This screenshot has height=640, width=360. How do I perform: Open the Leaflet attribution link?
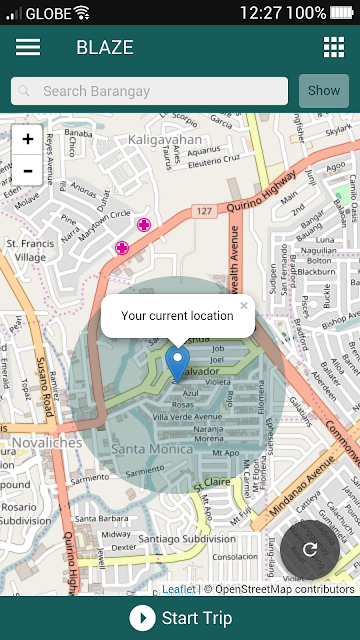[x=179, y=589]
